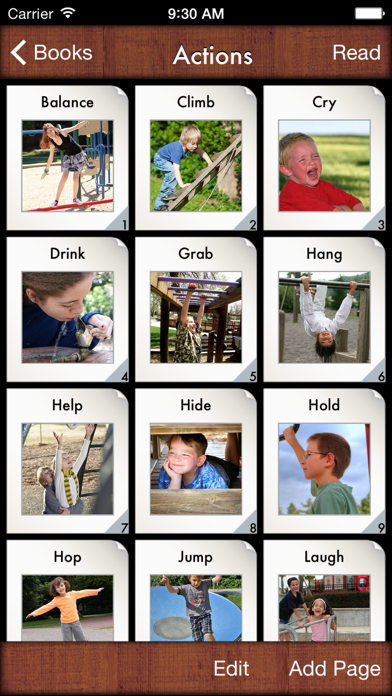The height and width of the screenshot is (696, 392).
Task: Add a new page
Action: tap(335, 669)
